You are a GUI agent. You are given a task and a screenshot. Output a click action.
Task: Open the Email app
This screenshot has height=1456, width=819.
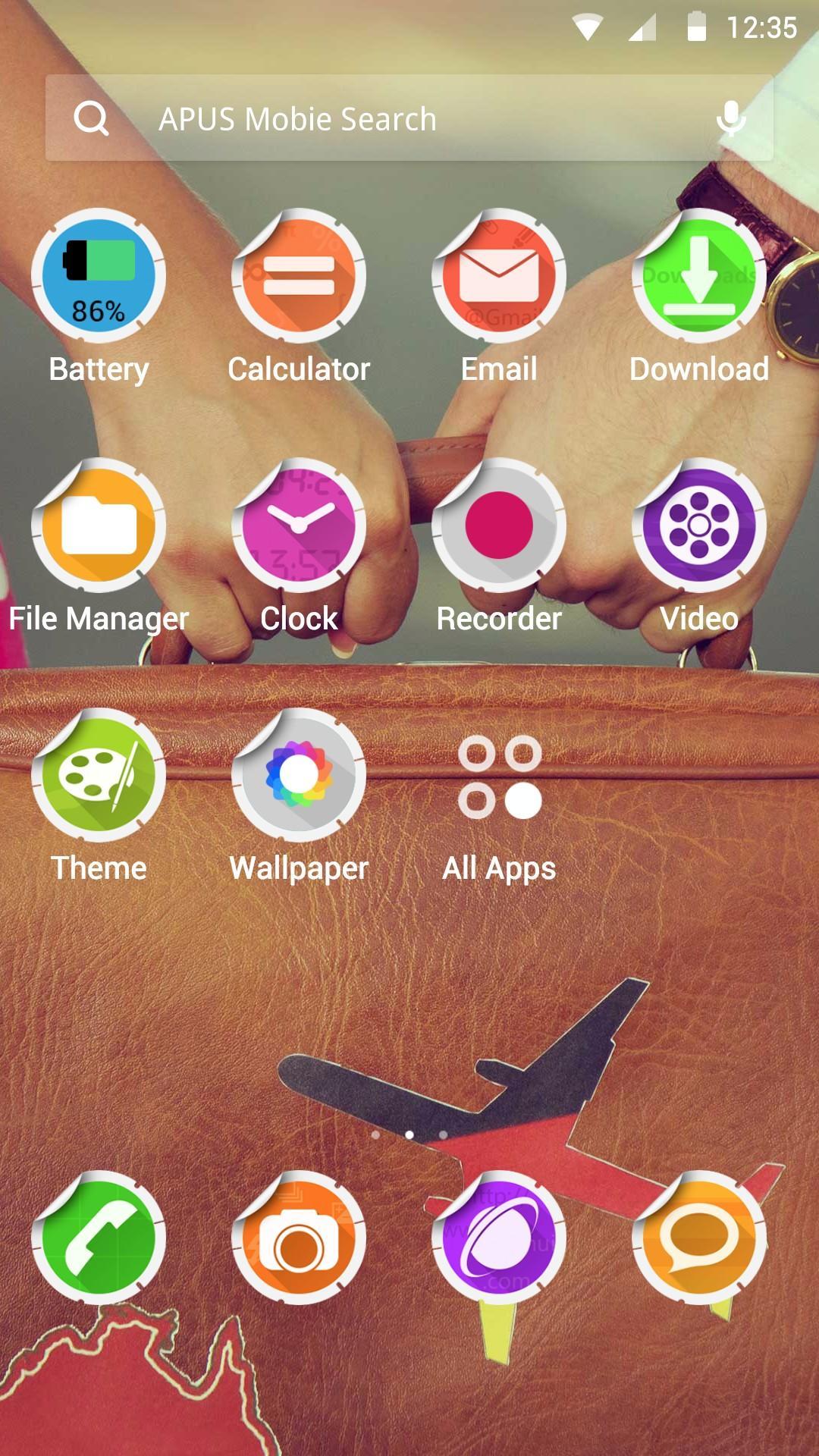click(499, 277)
